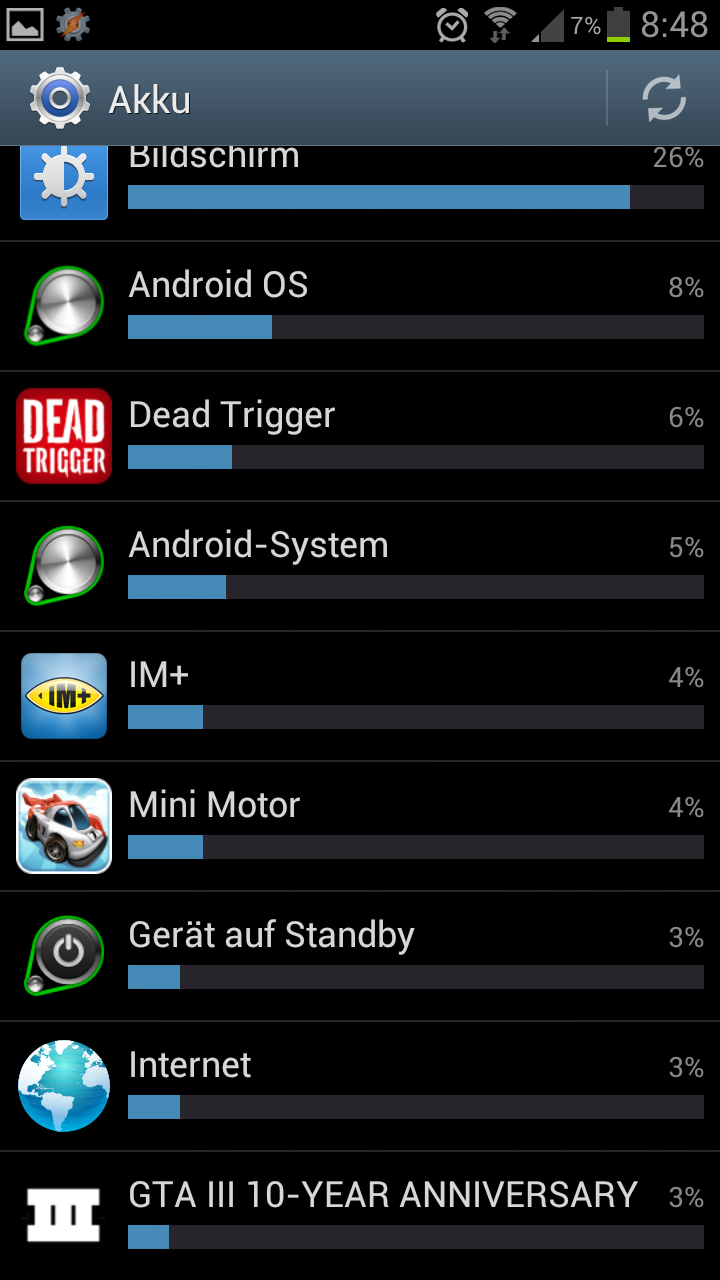Screen dimensions: 720x1280
Task: Open Mini Motor battery usage
Action: coord(360,826)
